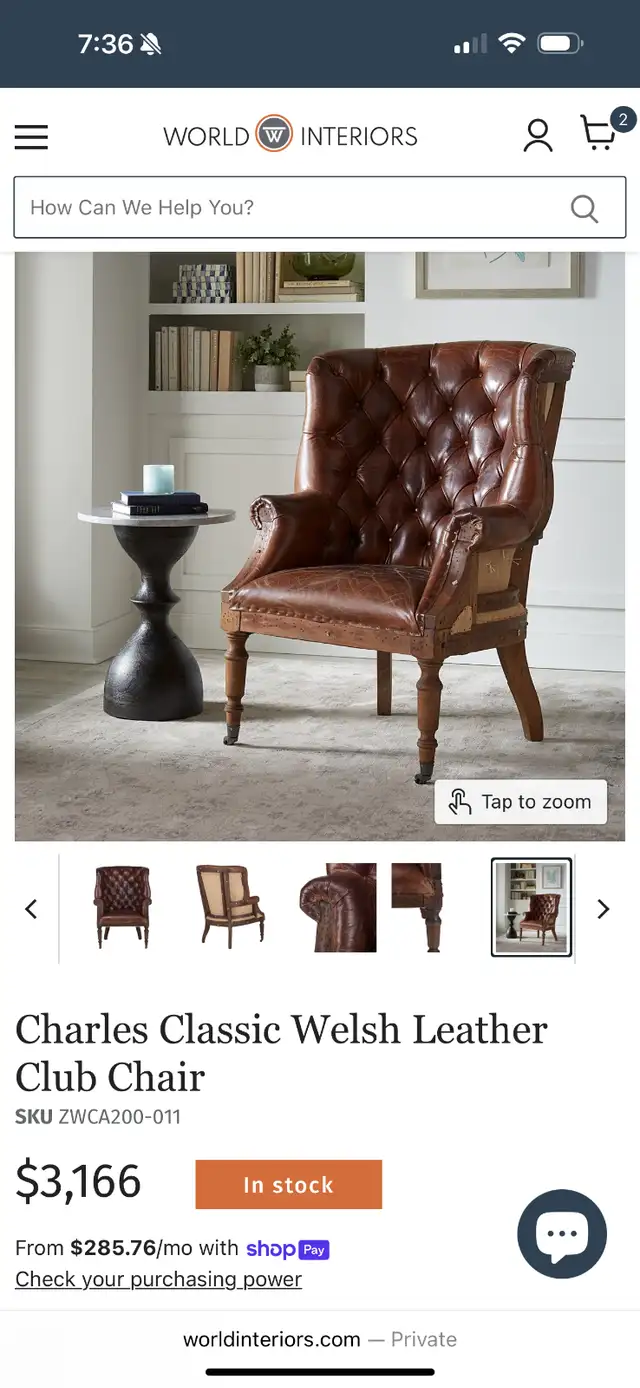Go to World Interiors home via logo

(291, 135)
